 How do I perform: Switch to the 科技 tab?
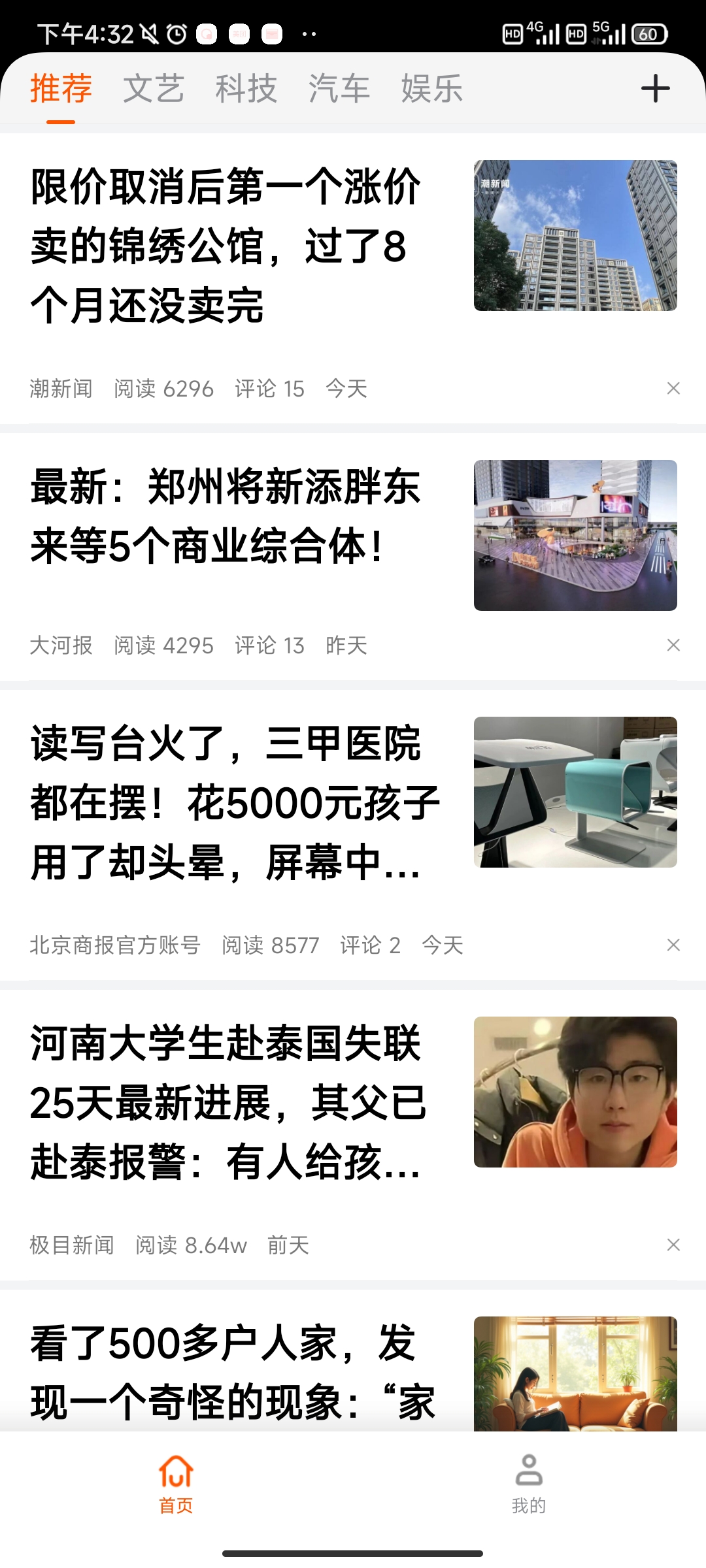pyautogui.click(x=246, y=89)
